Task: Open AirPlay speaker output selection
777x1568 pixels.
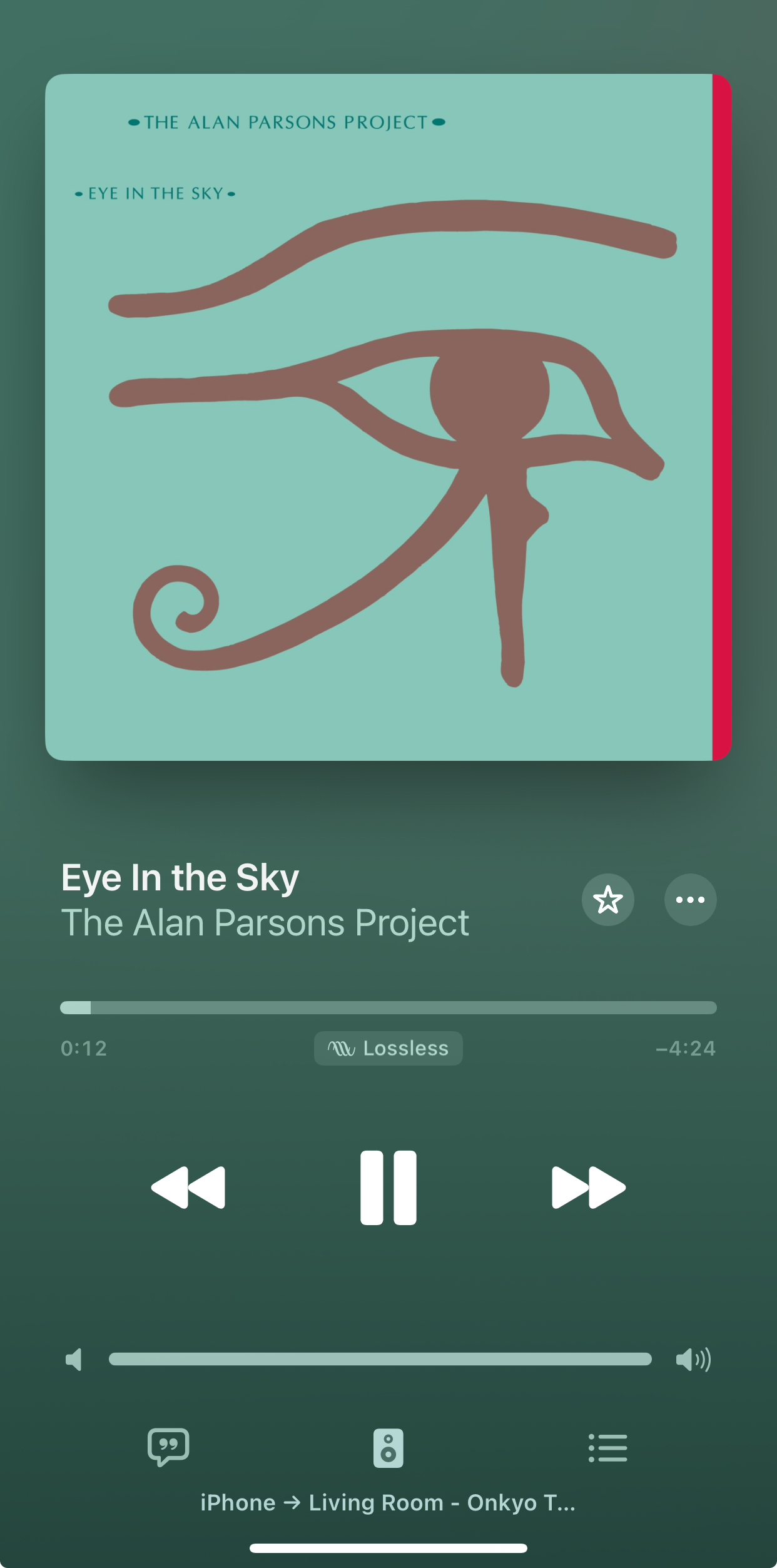Action: [388, 1448]
